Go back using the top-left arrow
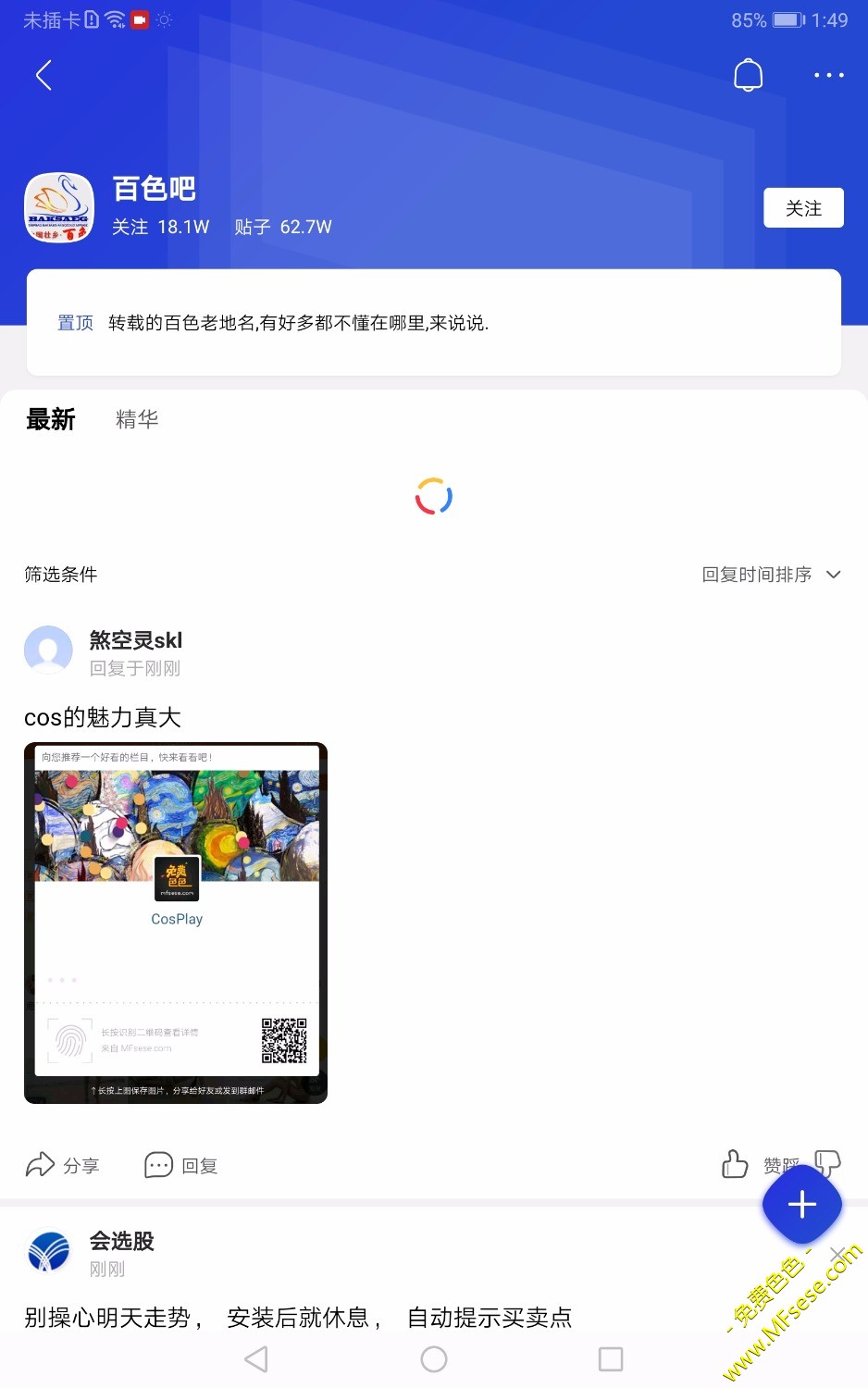This screenshot has height=1388, width=868. (43, 75)
